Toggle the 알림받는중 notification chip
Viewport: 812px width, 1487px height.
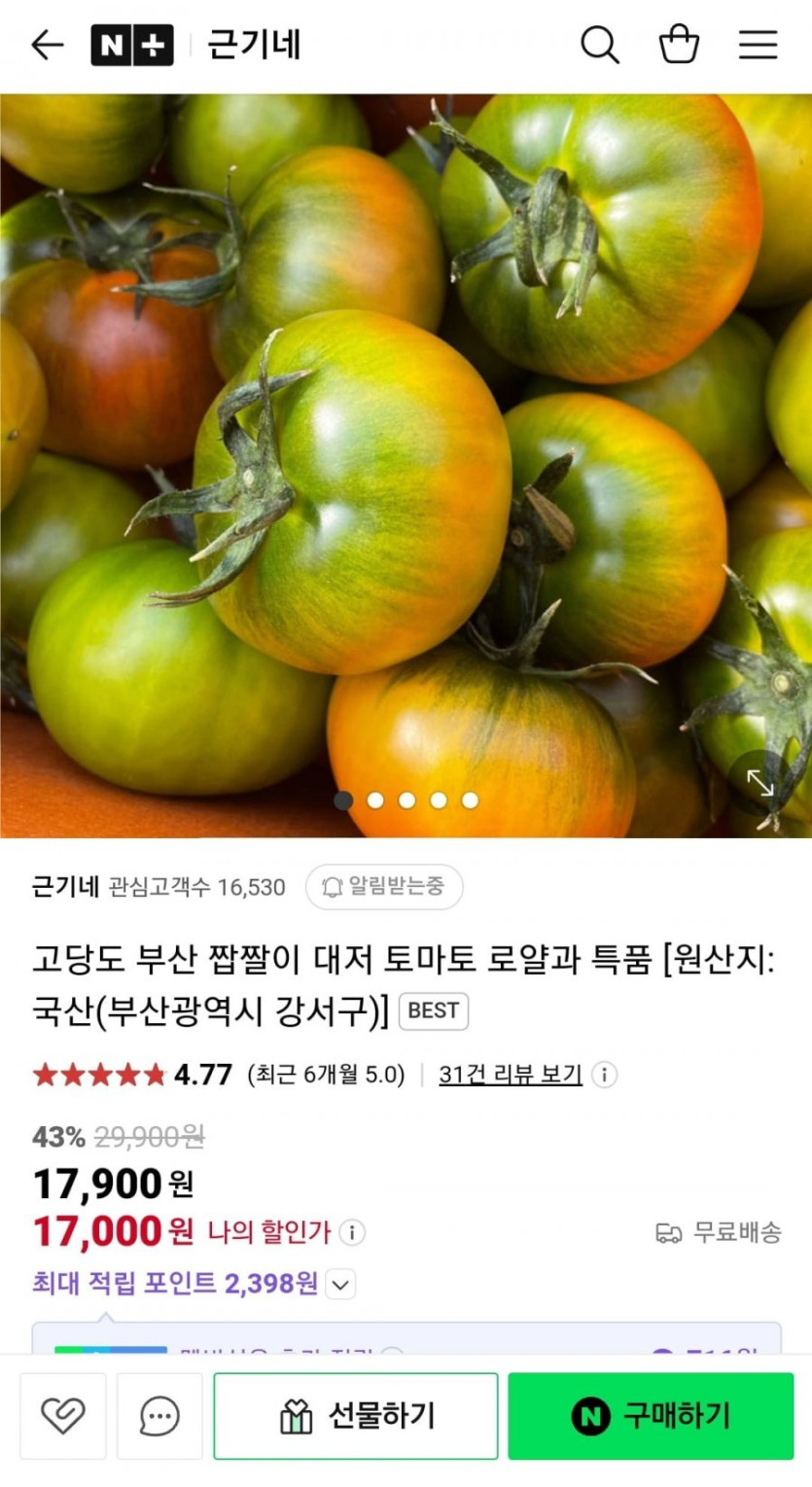coord(384,886)
